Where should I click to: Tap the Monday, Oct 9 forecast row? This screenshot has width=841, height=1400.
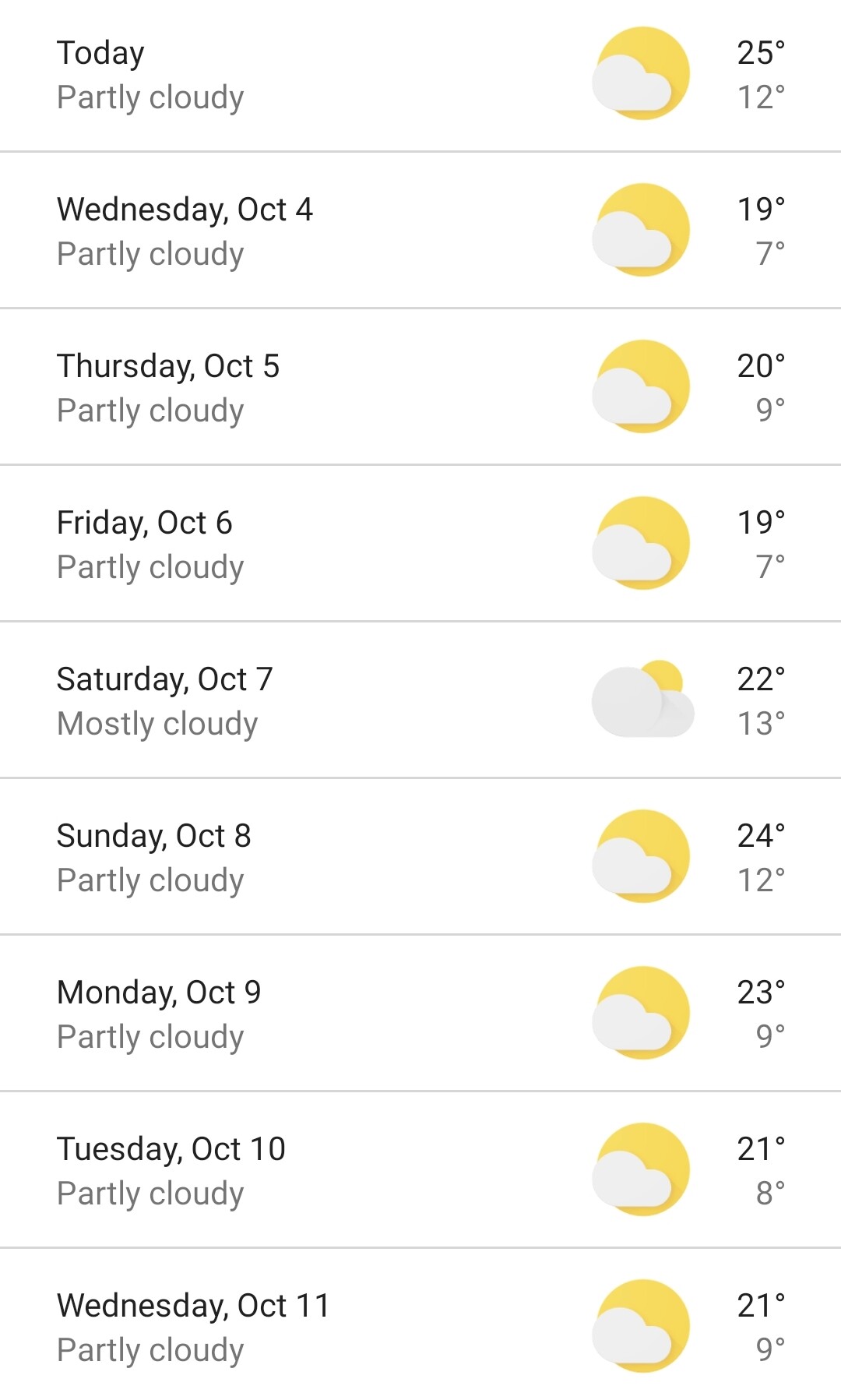pyautogui.click(x=420, y=1014)
